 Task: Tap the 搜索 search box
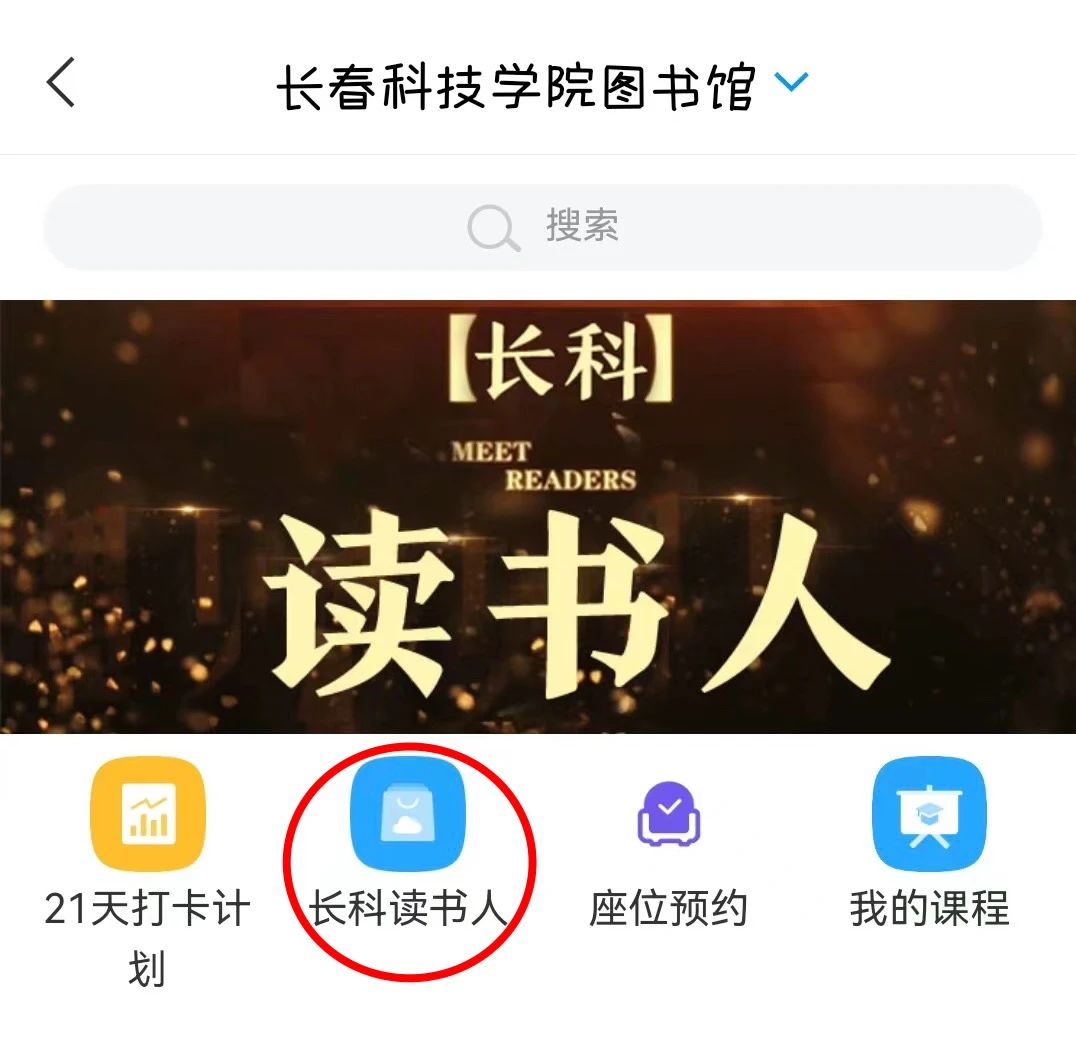(x=542, y=227)
